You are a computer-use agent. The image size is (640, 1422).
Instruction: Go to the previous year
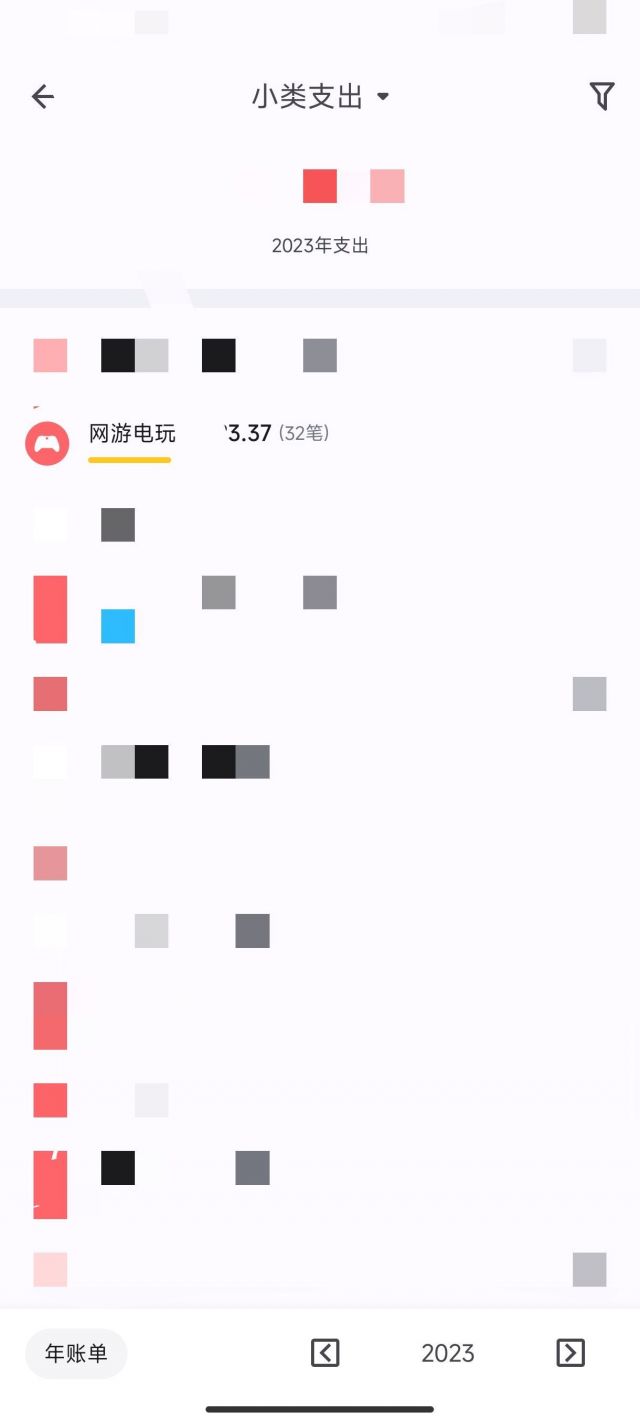(x=325, y=1353)
